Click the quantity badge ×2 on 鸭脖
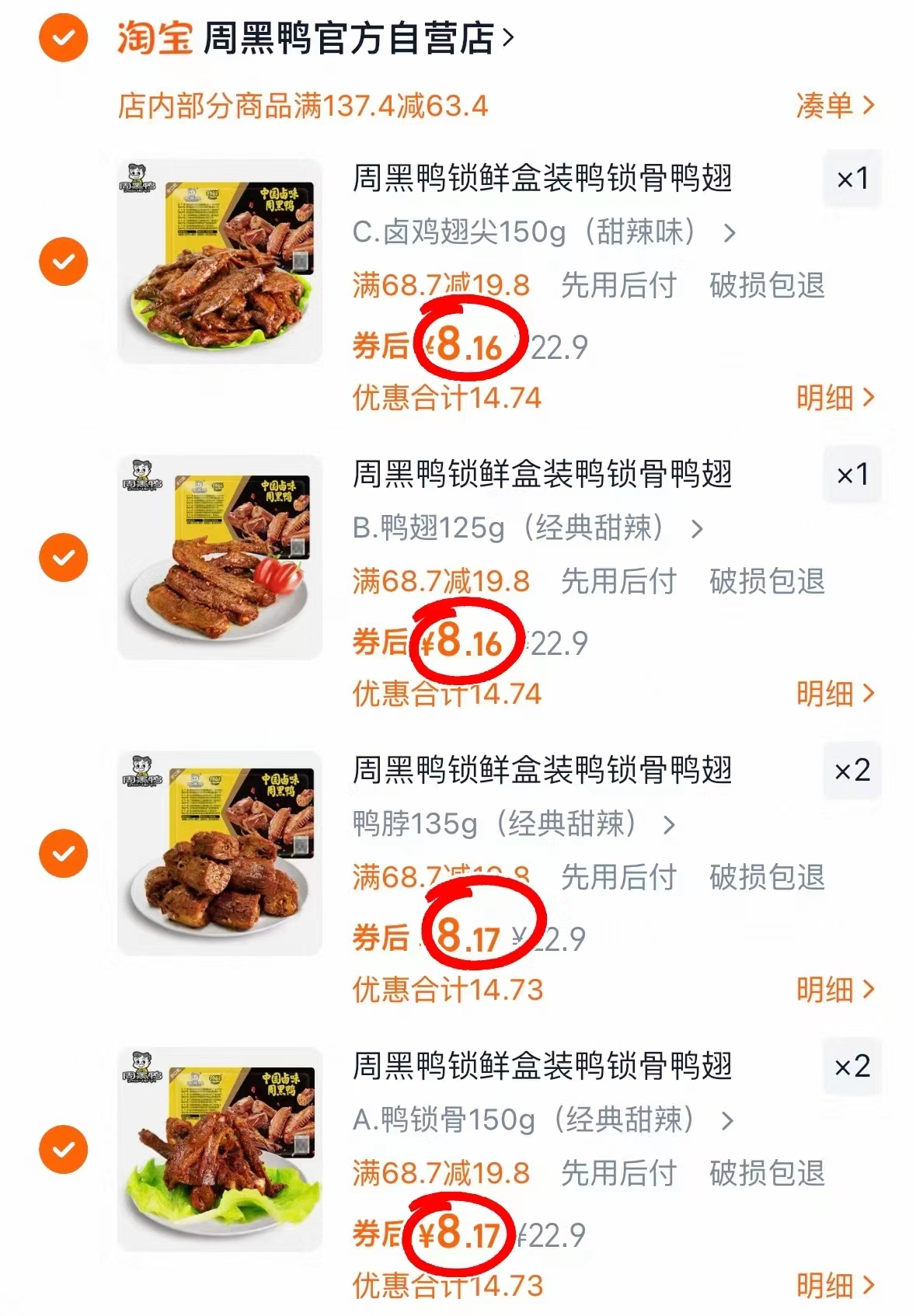 852,771
